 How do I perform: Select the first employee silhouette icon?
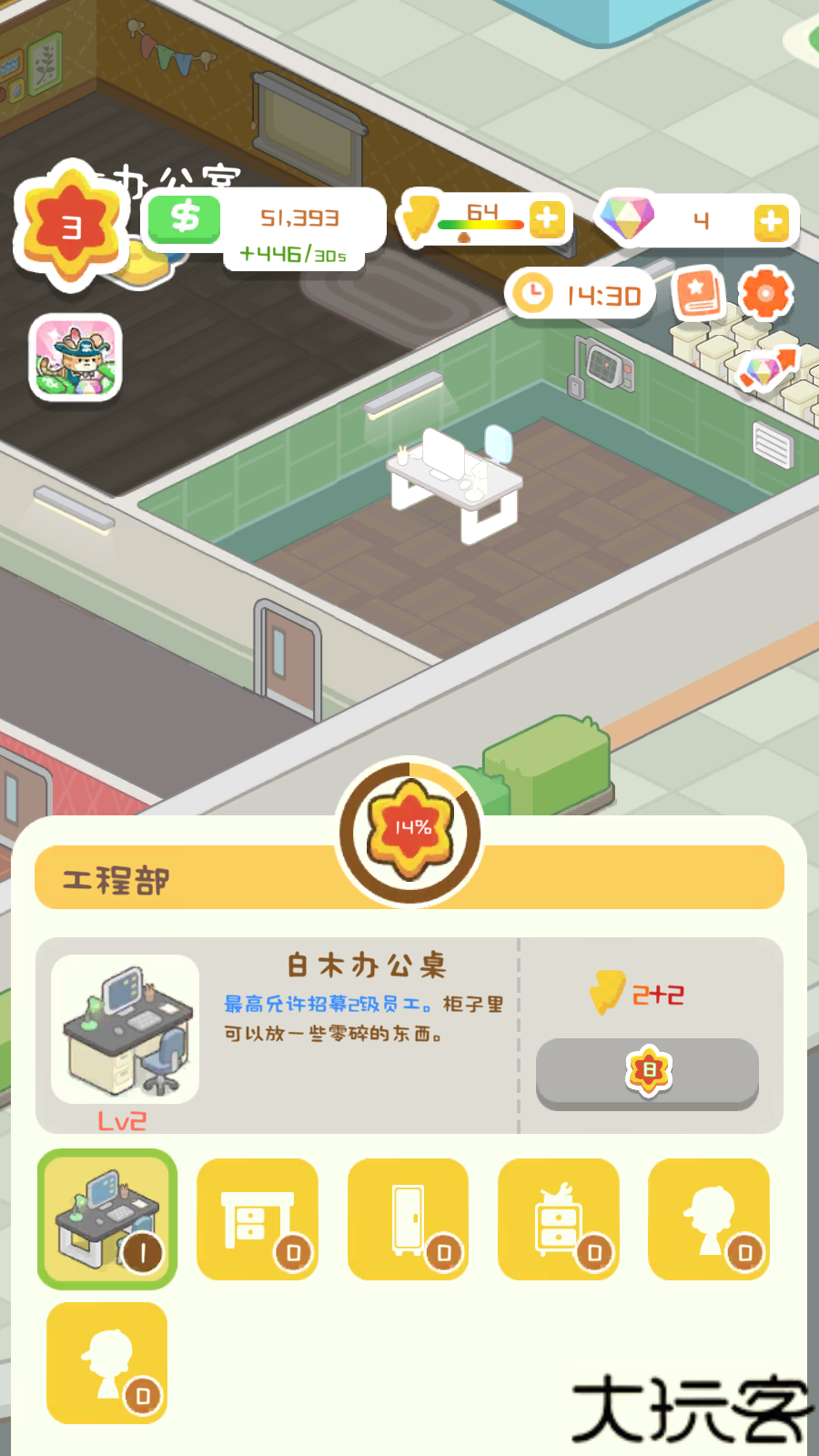point(708,1219)
